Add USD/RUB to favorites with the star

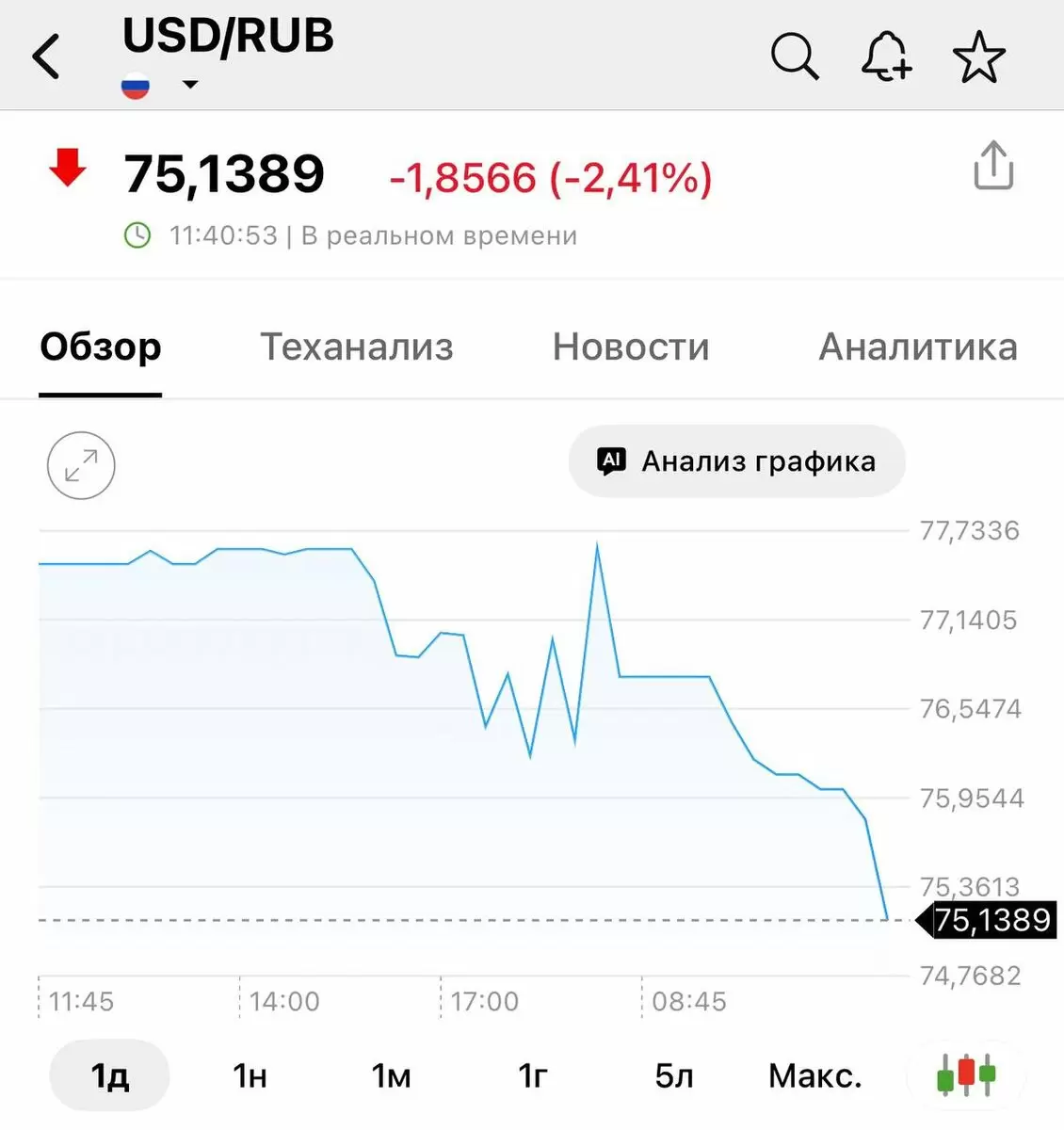[979, 56]
